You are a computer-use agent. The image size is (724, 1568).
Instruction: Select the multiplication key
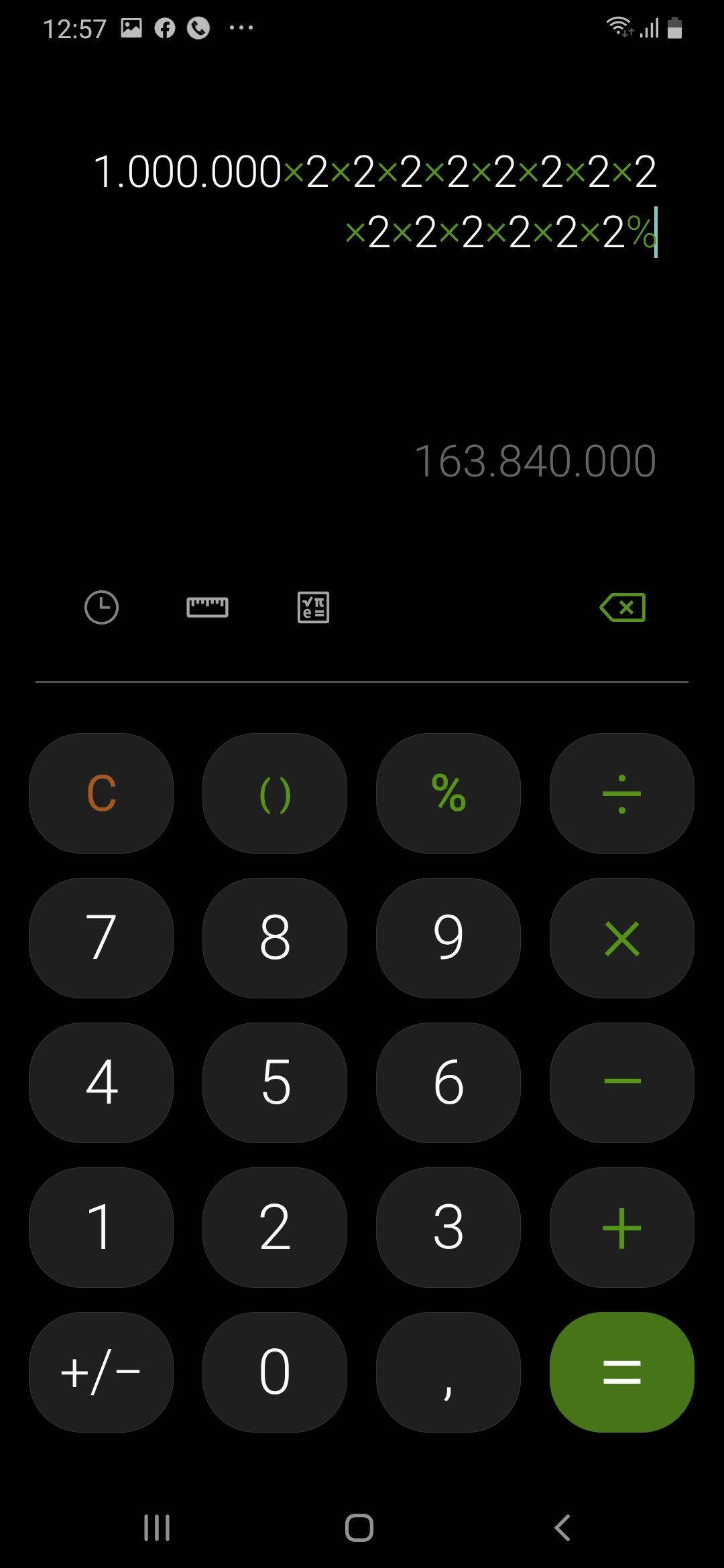coord(622,938)
